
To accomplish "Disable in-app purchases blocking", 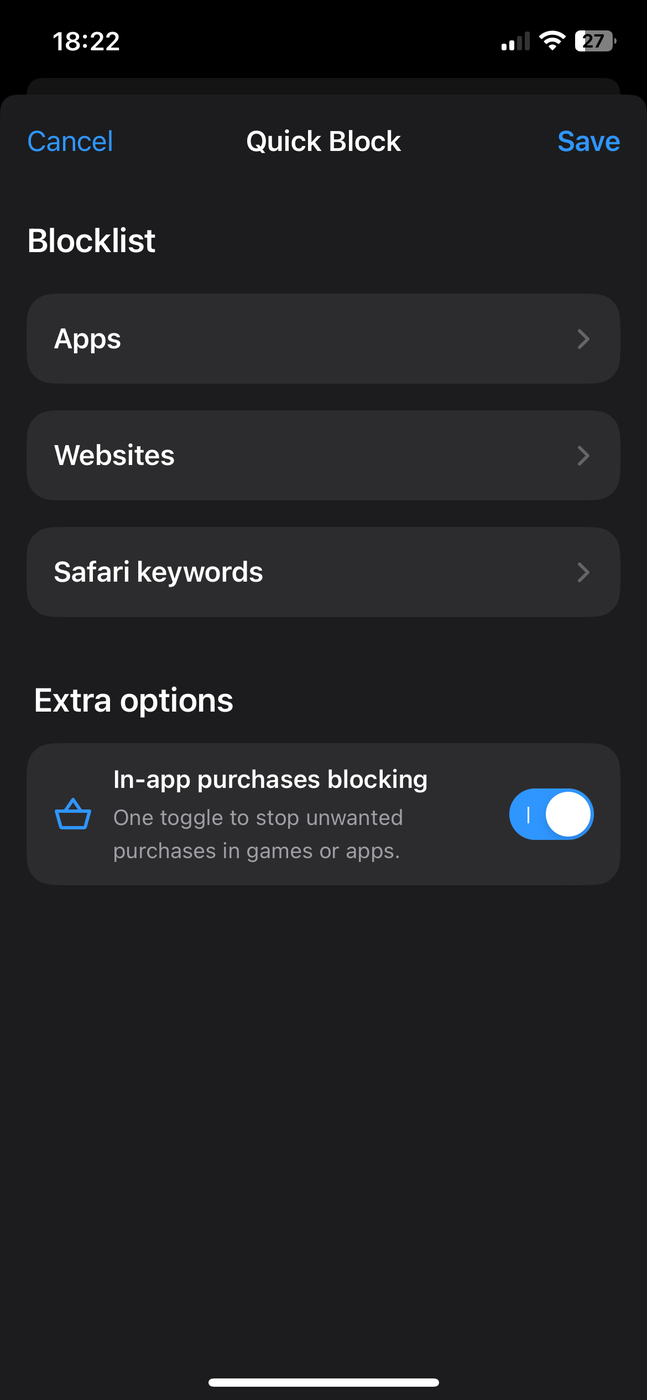I will [551, 814].
